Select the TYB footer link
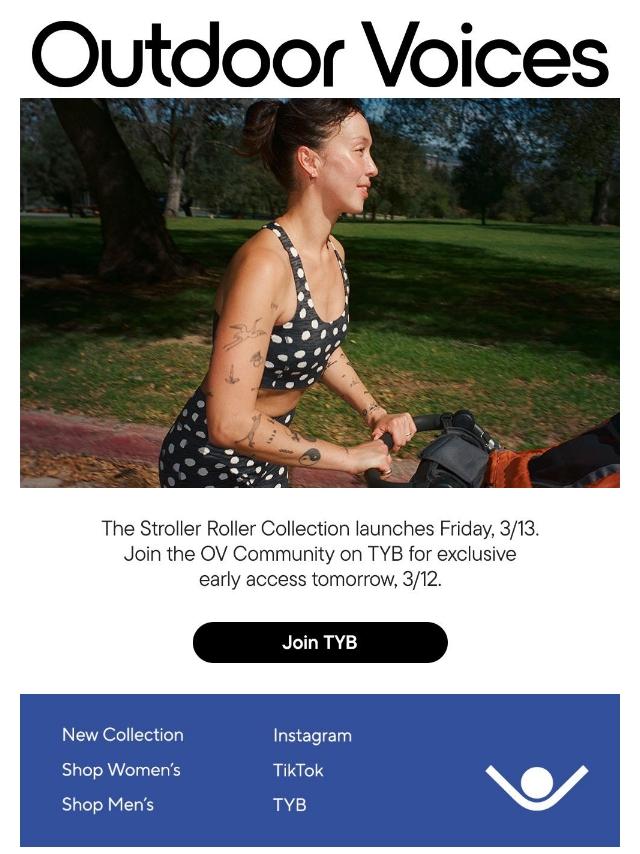The width and height of the screenshot is (640, 854). coord(289,804)
